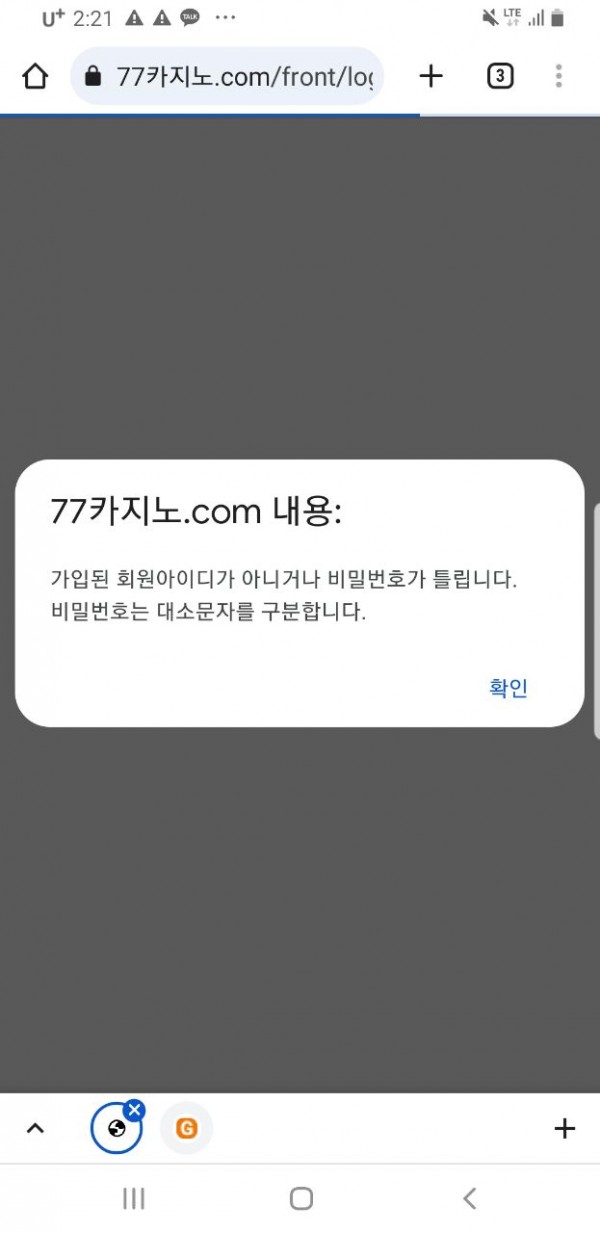Image resolution: width=600 pixels, height=1233 pixels.
Task: Open a new tab with top plus
Action: tap(430, 76)
